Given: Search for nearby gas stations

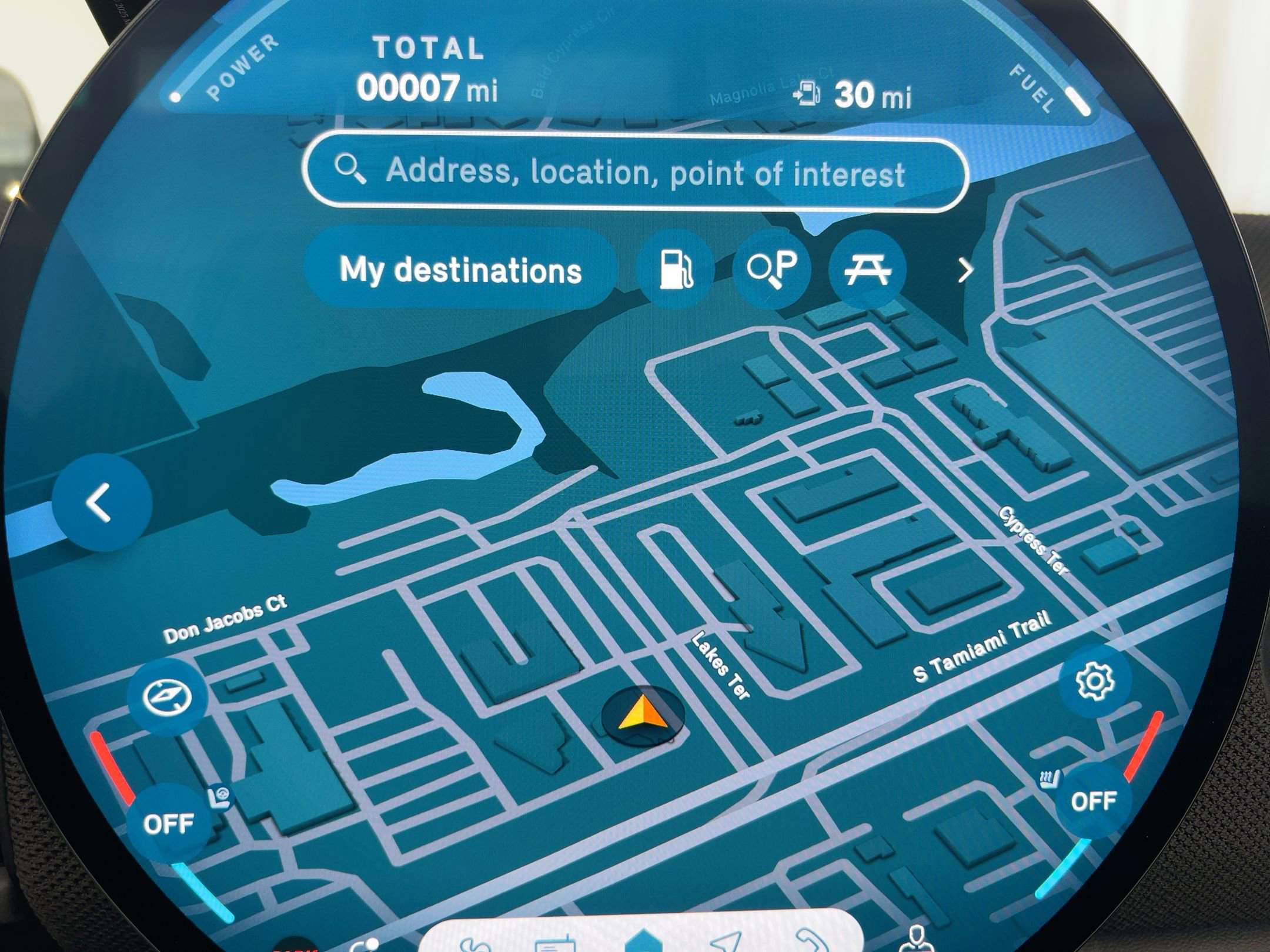Looking at the screenshot, I should coord(676,270).
